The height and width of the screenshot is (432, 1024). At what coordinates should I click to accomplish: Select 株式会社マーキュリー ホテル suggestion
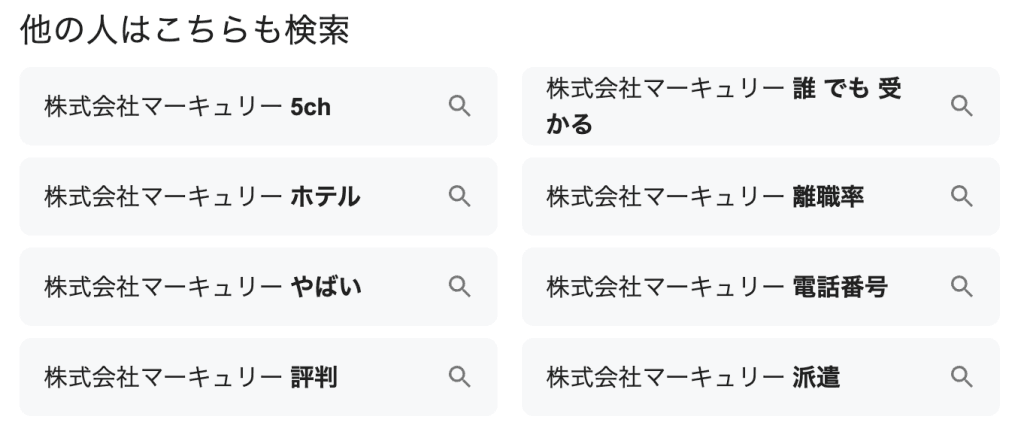tap(258, 197)
